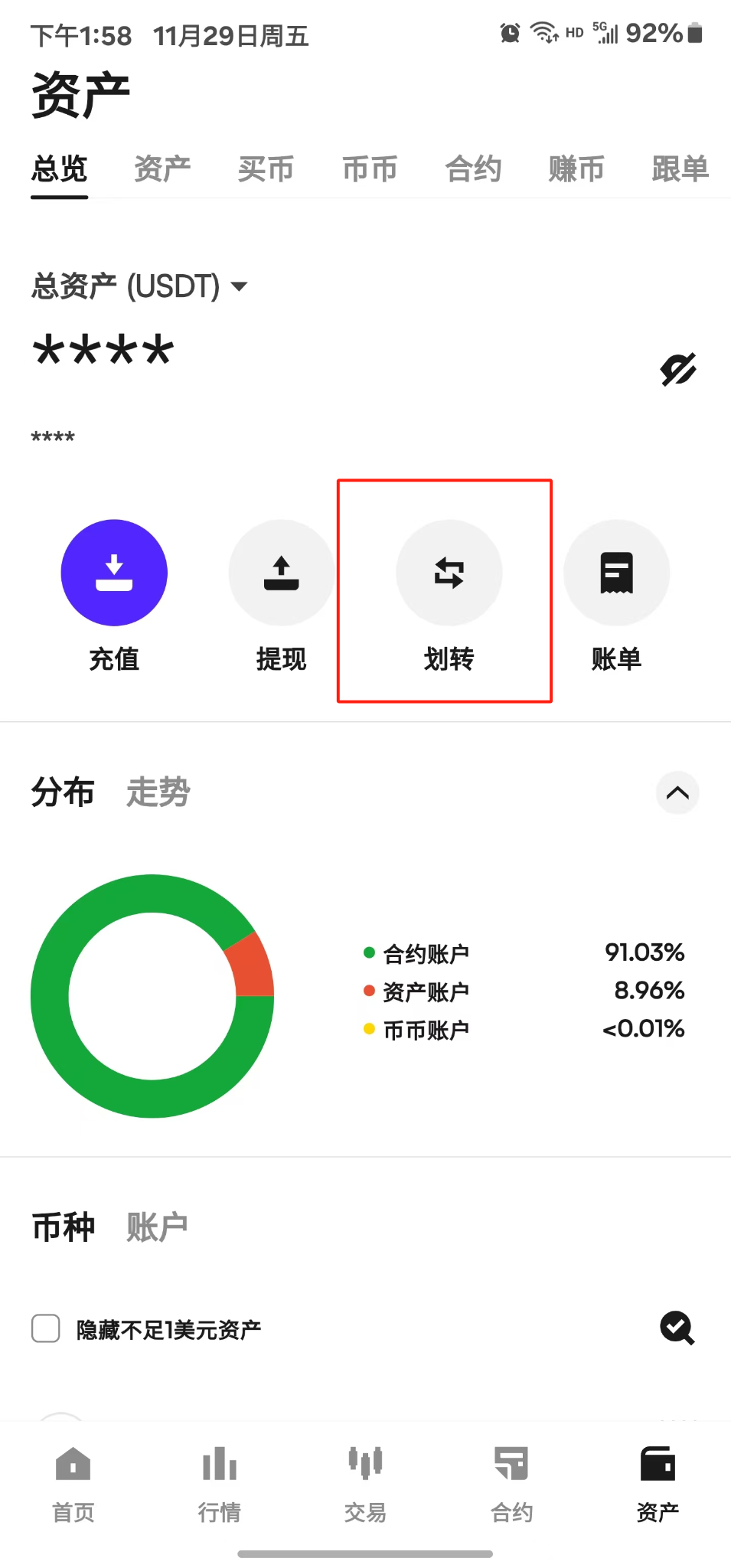Open the 总资产 (USDT) currency dropdown

tap(139, 286)
